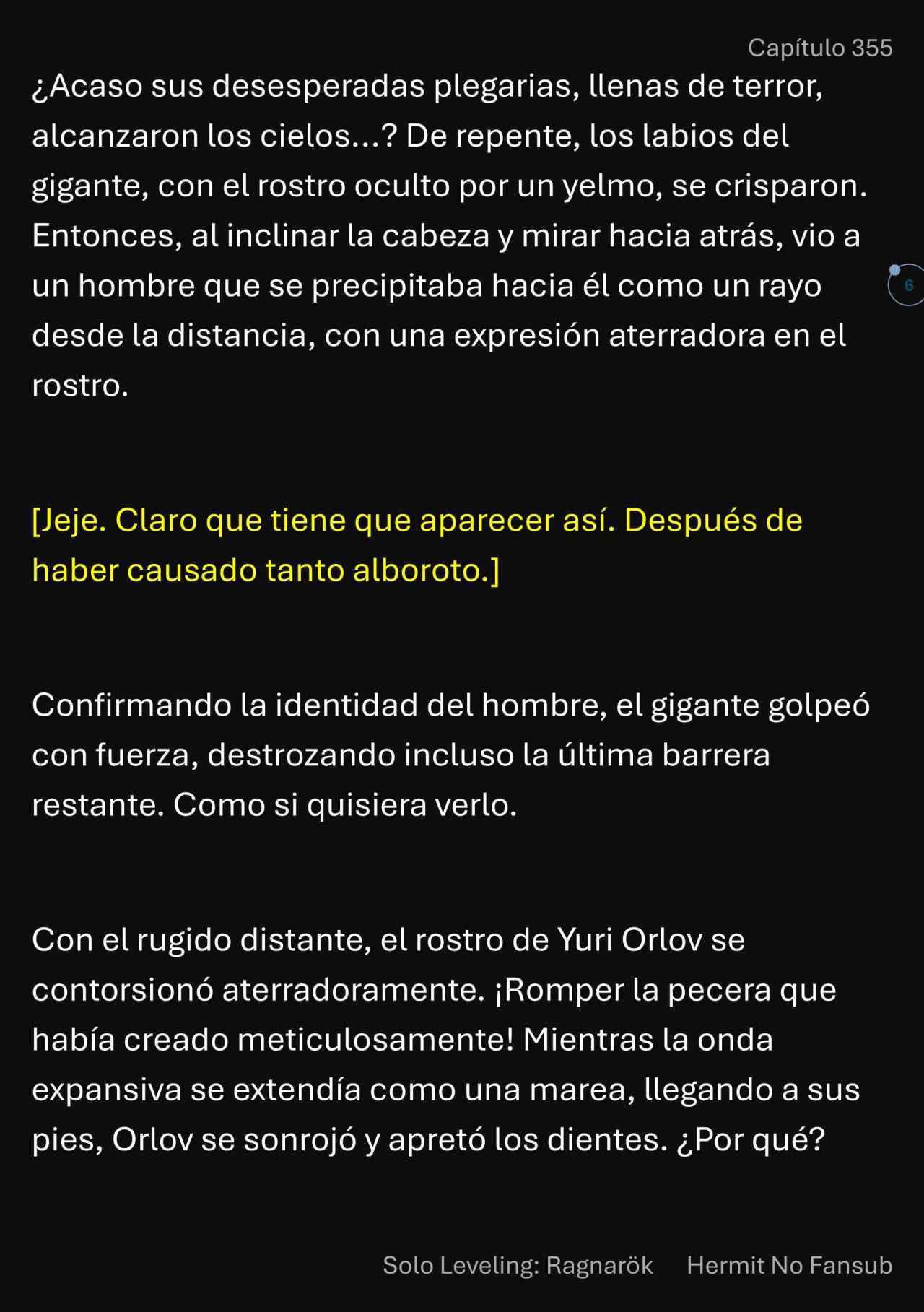Tap the floating circle showing 6
924x1312 pixels.
pyautogui.click(x=907, y=285)
